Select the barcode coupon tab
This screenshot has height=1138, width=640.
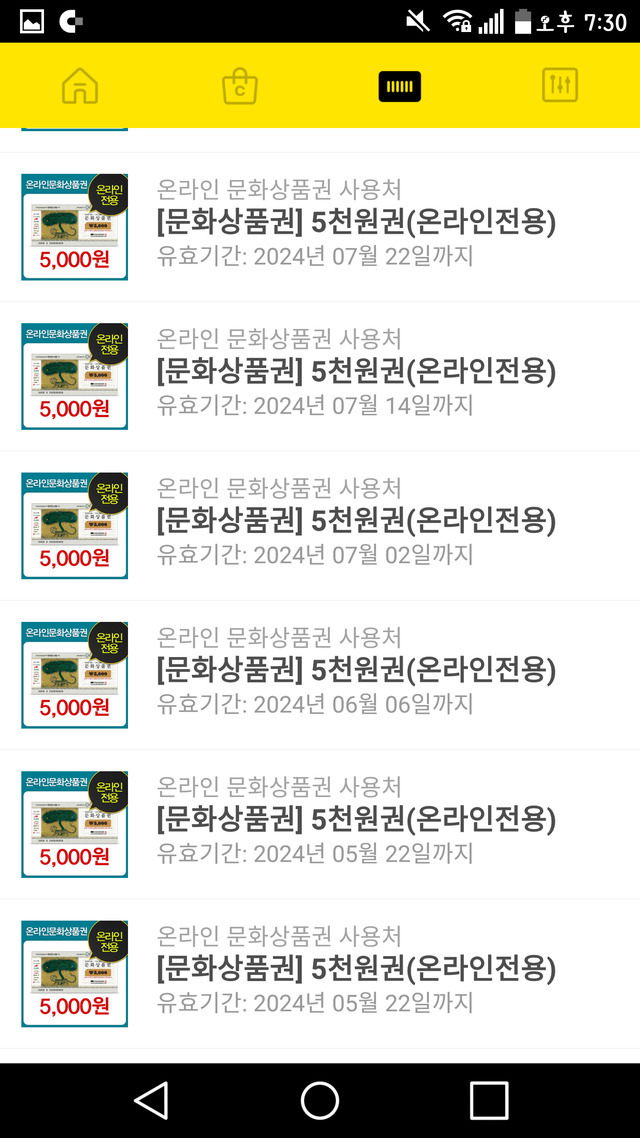[400, 86]
